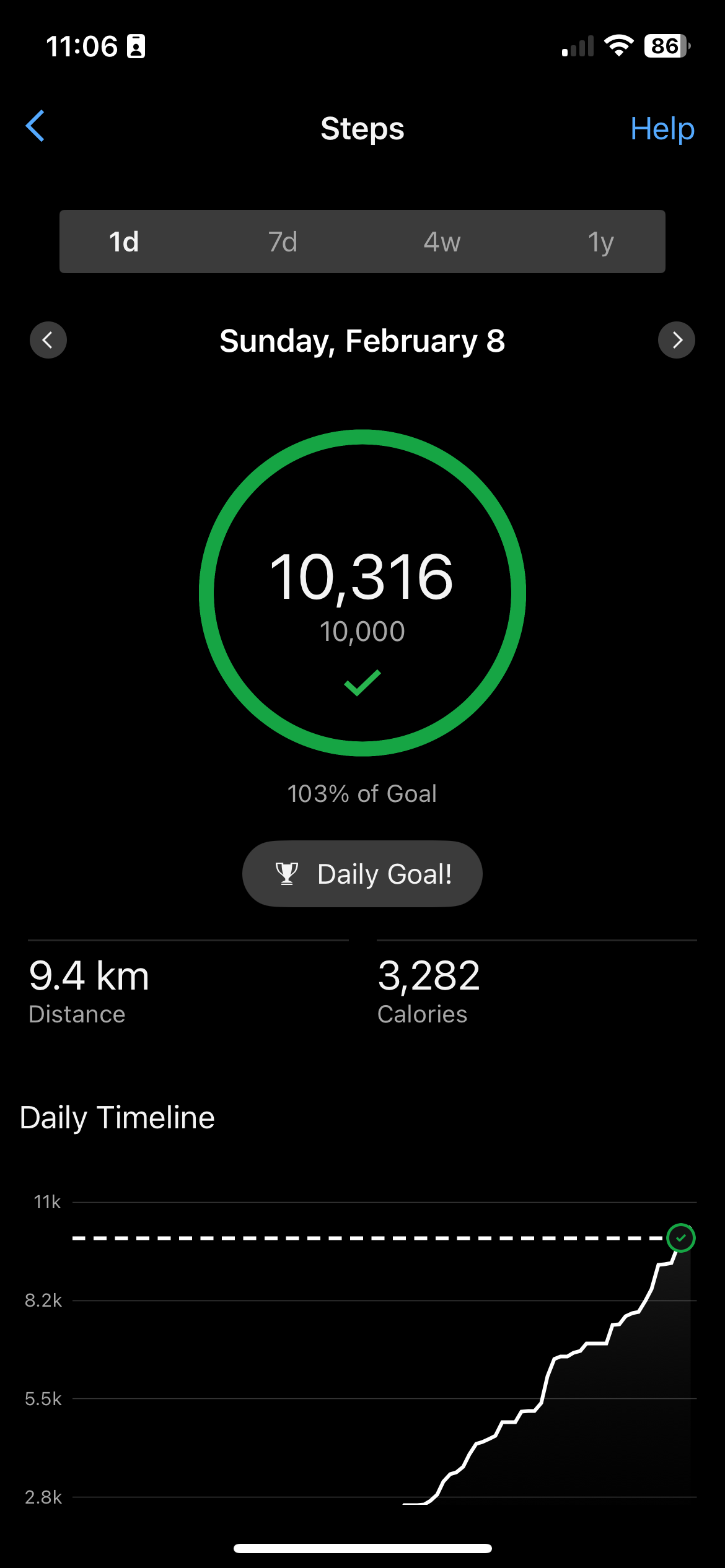The width and height of the screenshot is (725, 1568).
Task: Select the 1d range tab
Action: pos(124,242)
